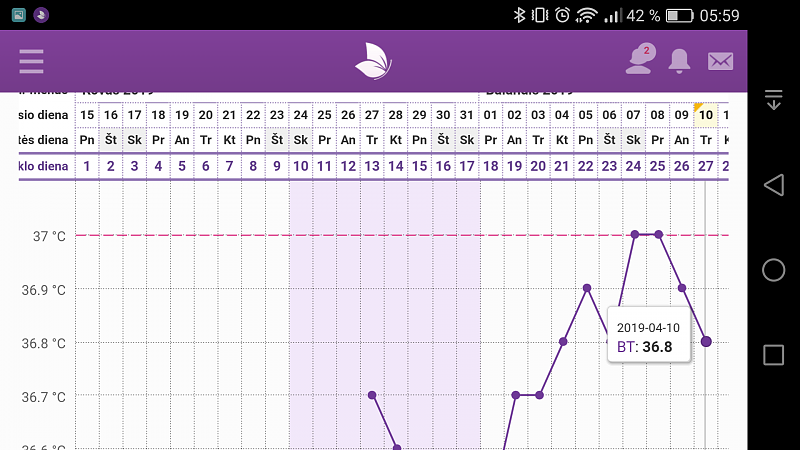Select the highlighted day 10 column header
Viewport: 800px width, 450px height.
pos(706,115)
